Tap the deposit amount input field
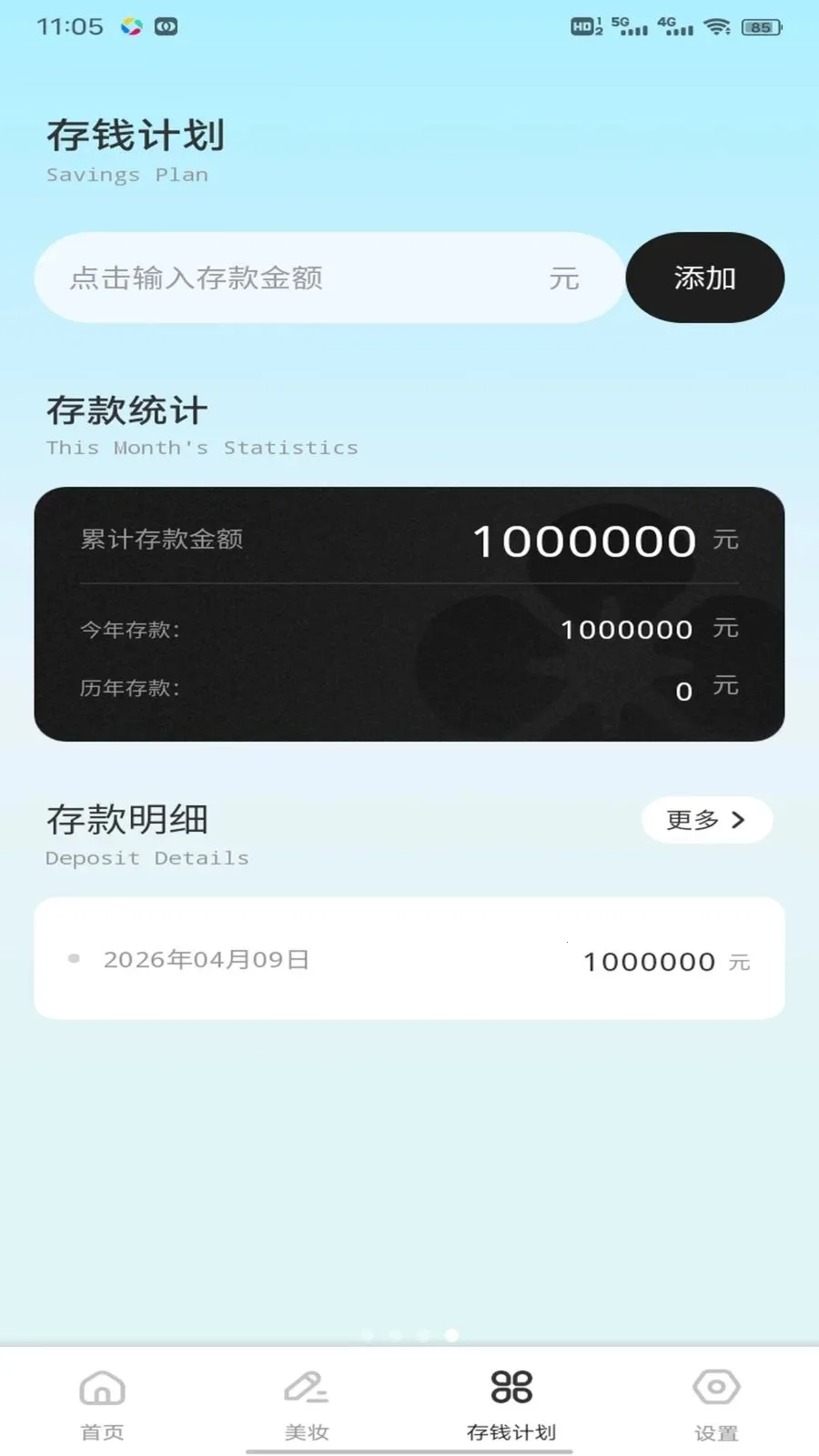819x1456 pixels. [x=273, y=279]
